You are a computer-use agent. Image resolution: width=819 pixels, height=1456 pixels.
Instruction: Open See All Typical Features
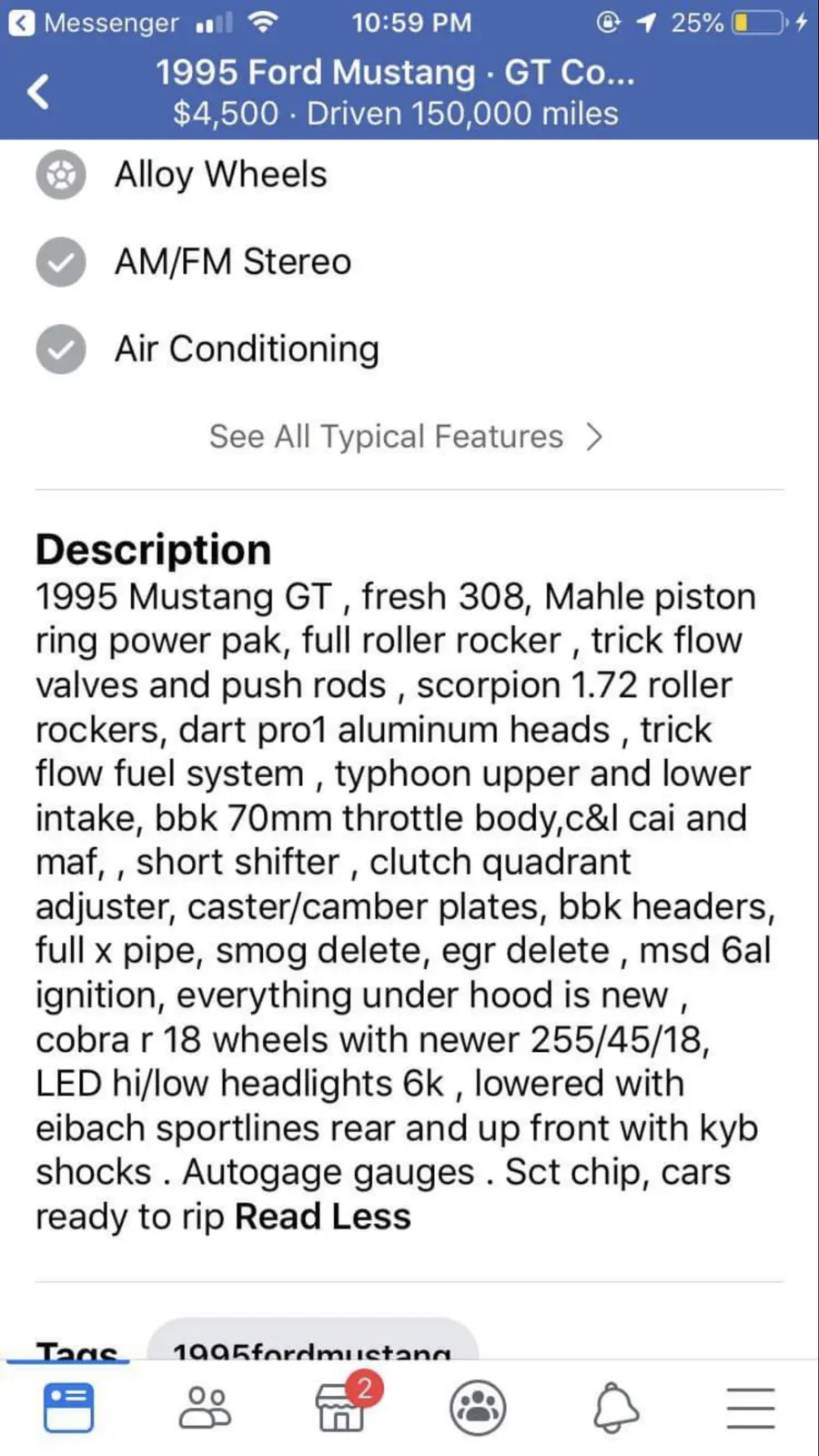[407, 437]
